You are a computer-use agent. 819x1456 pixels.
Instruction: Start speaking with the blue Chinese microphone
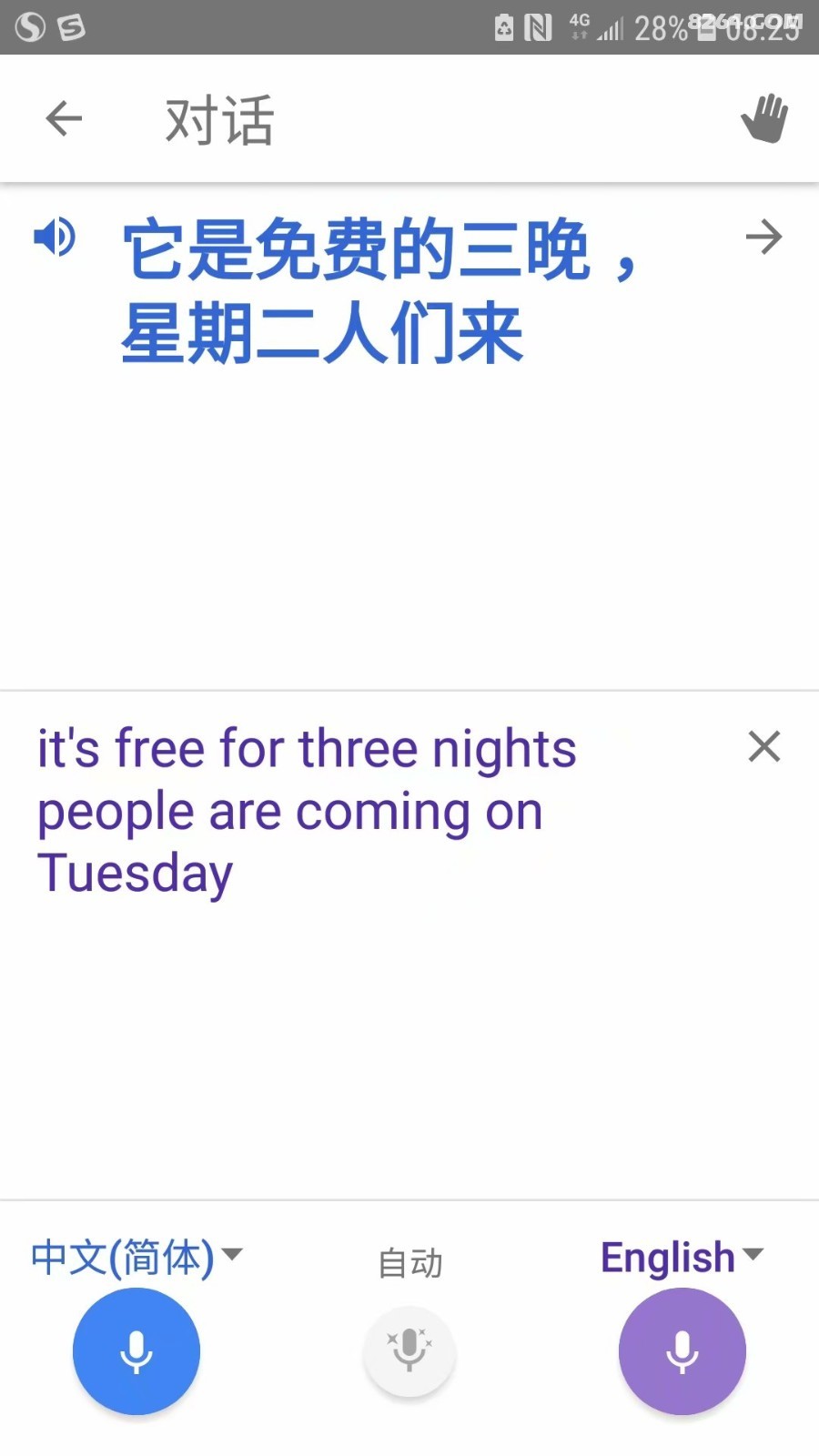click(x=136, y=1351)
